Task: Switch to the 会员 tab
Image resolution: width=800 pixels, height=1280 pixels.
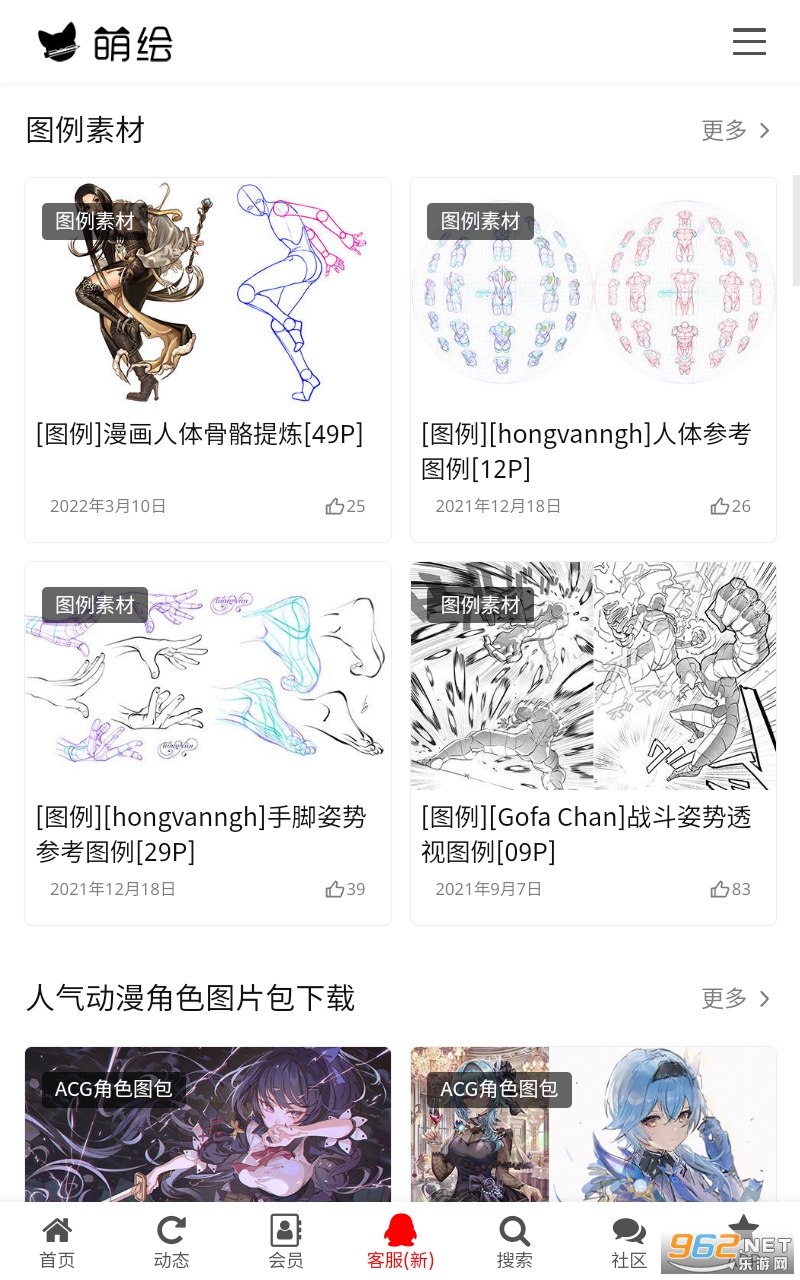Action: click(x=286, y=1242)
